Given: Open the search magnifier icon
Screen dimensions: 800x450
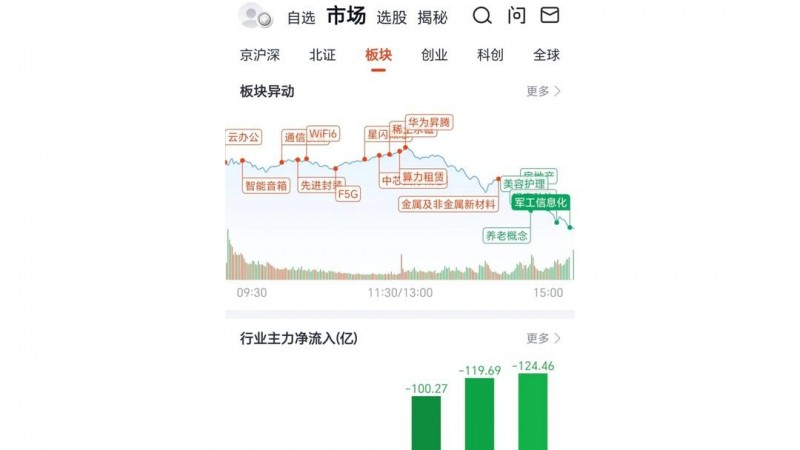Looking at the screenshot, I should [x=482, y=16].
